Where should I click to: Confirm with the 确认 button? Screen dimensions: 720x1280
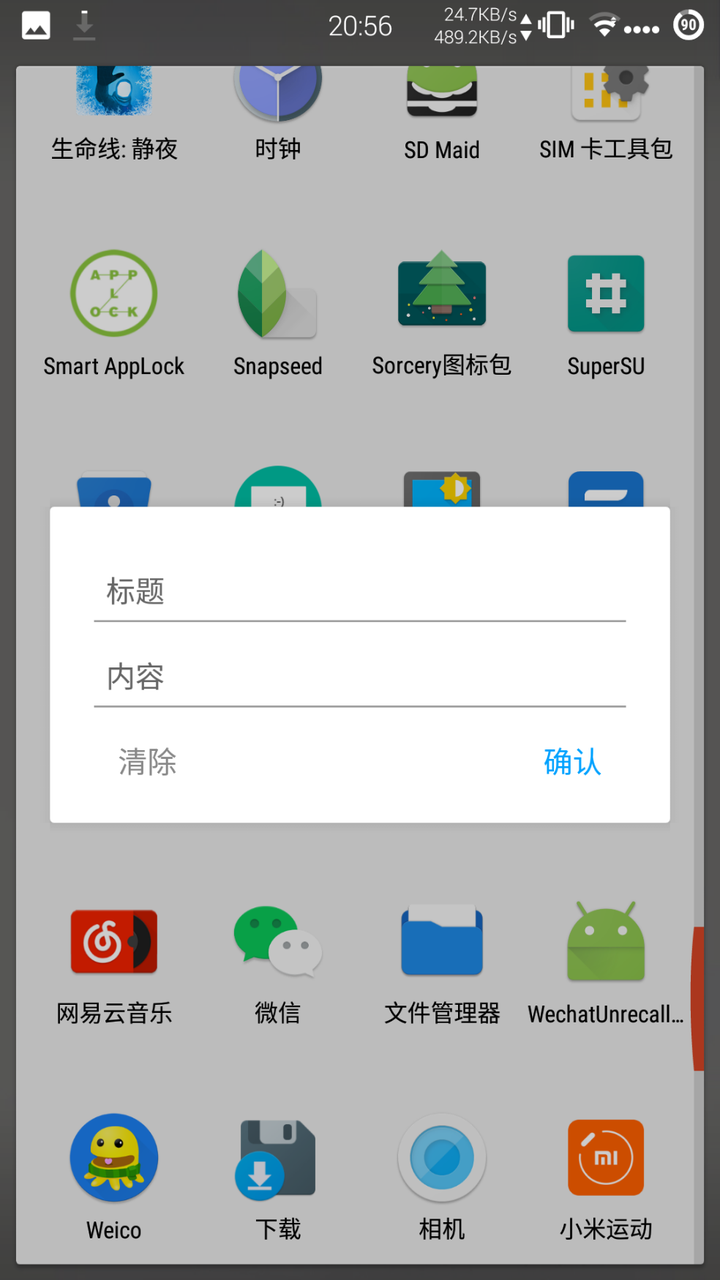pyautogui.click(x=572, y=762)
